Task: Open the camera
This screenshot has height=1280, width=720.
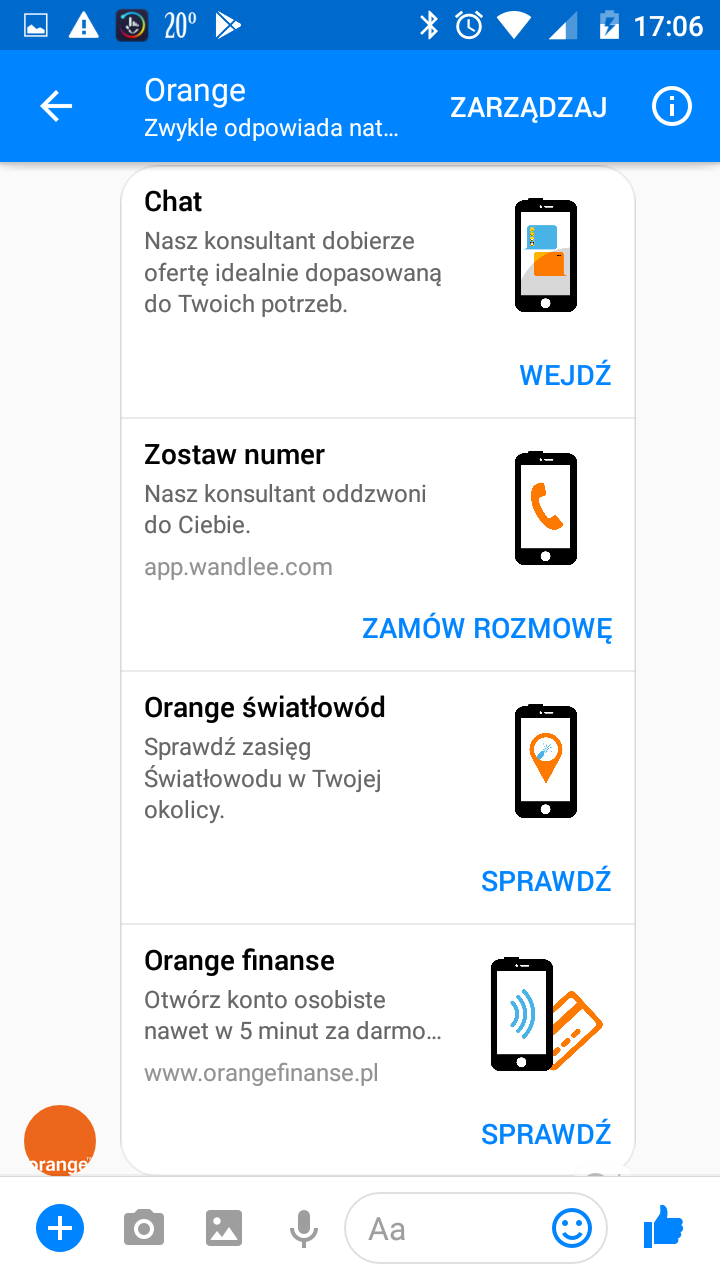Action: pos(144,1228)
